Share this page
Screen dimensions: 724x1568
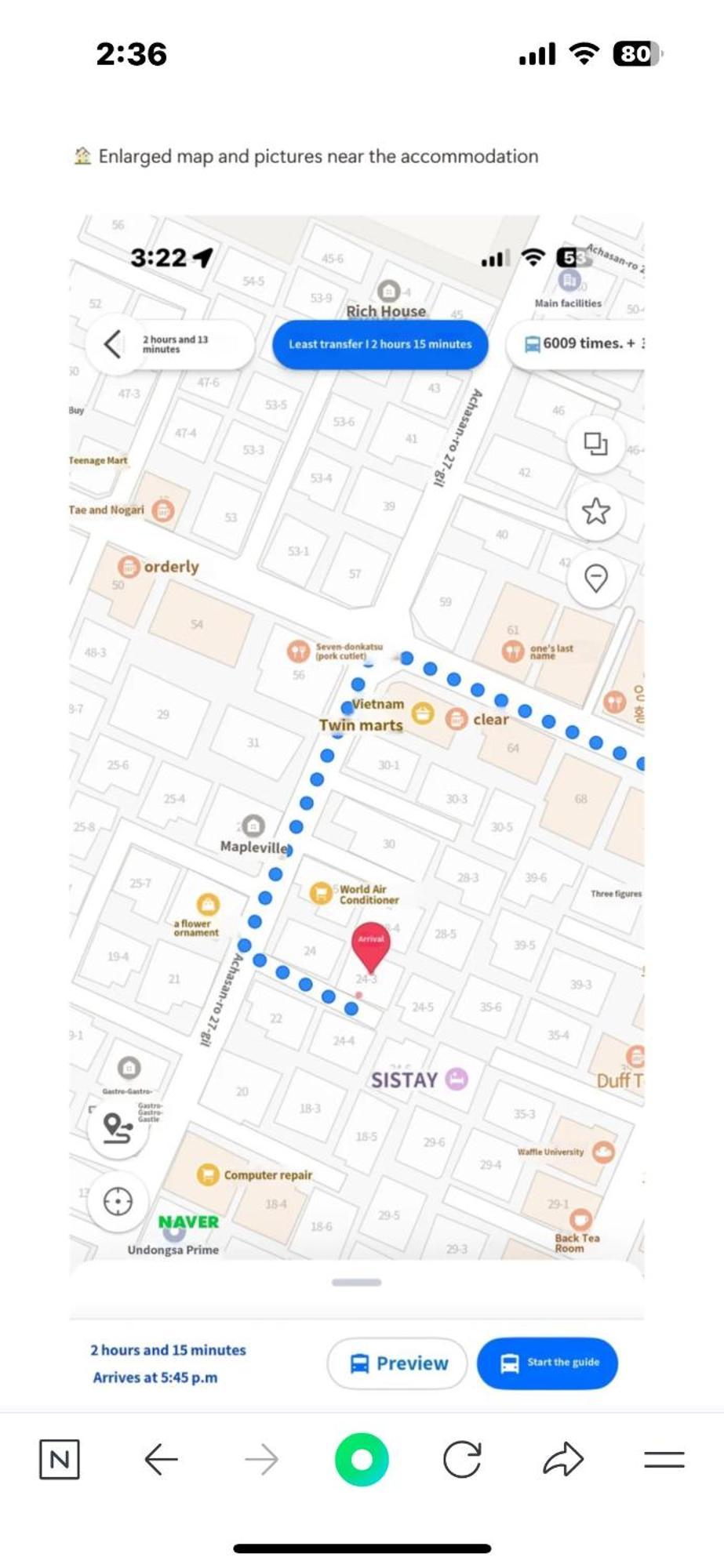563,1459
